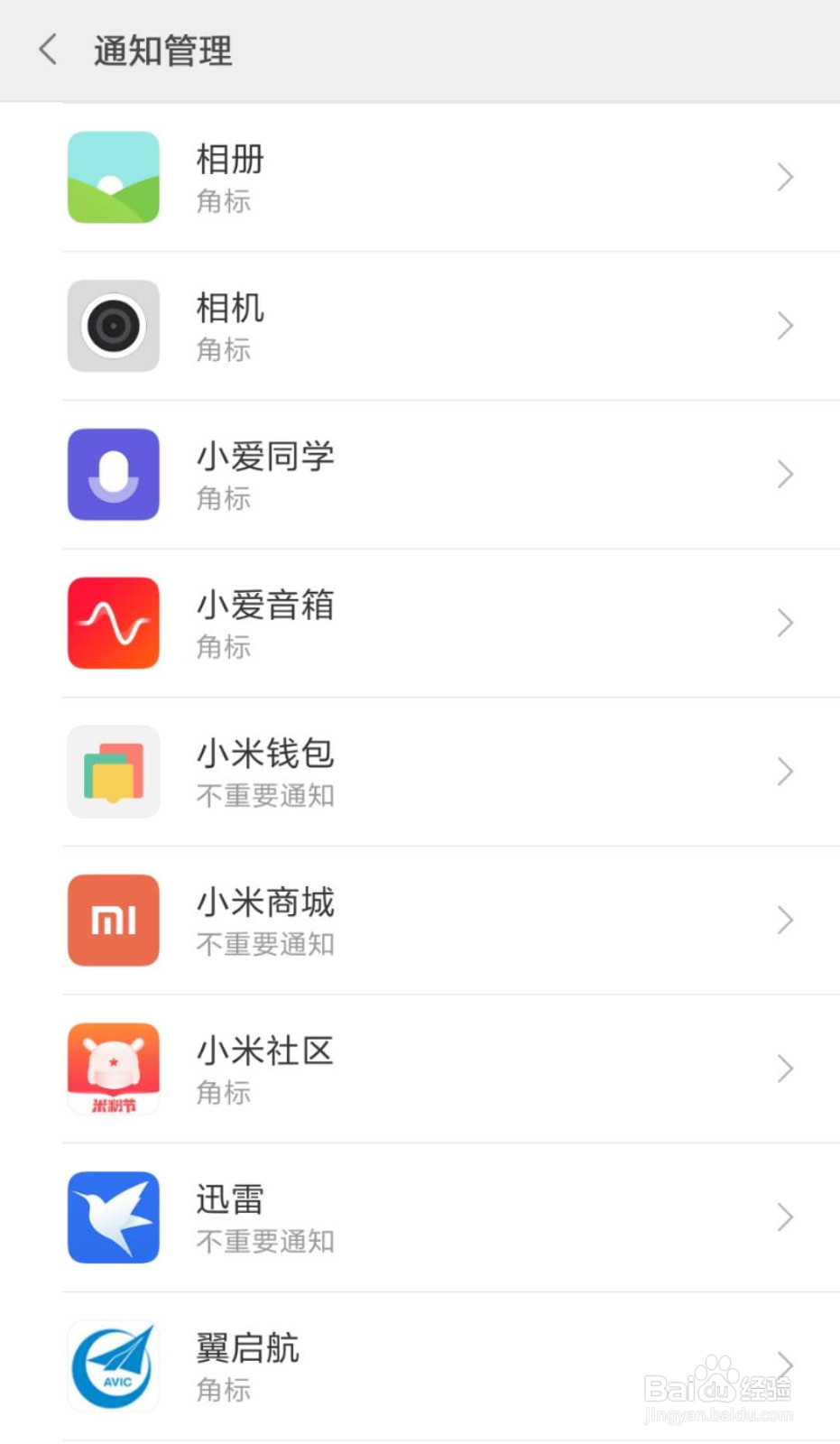Tap the 翼启航 AVIC logo icon
Screen dimensions: 840x1444
point(113,1365)
